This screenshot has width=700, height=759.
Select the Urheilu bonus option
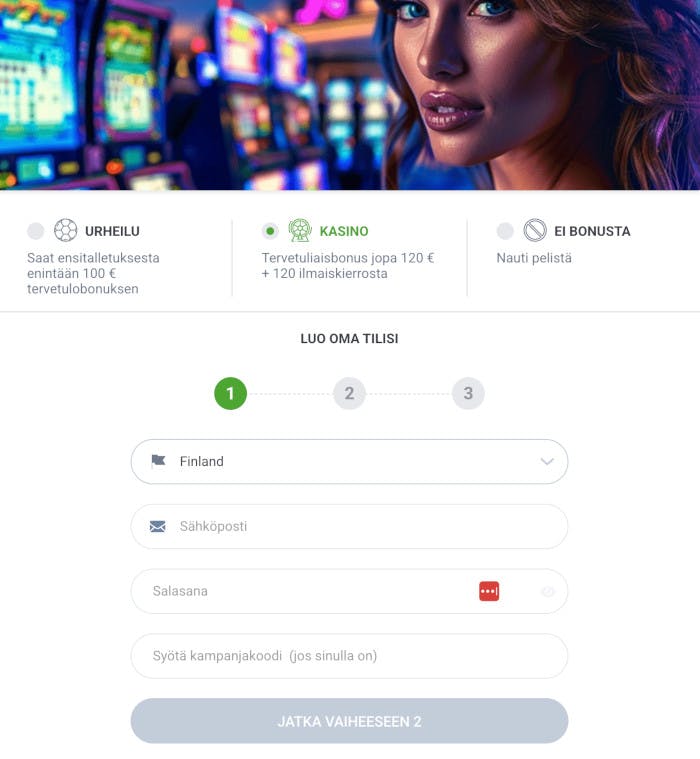[x=36, y=231]
